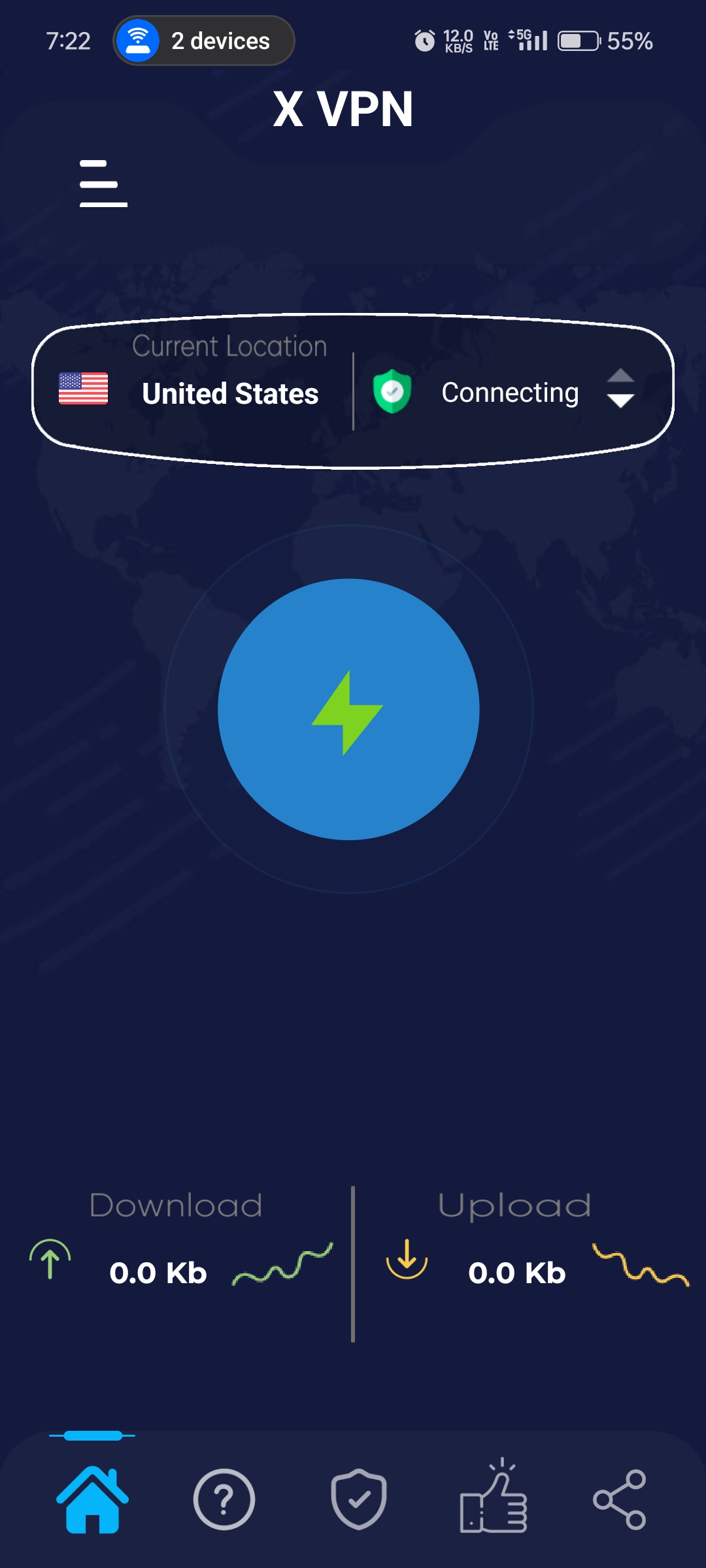Open the thumbs-up rate tab
The height and width of the screenshot is (1568, 706).
click(x=494, y=1495)
